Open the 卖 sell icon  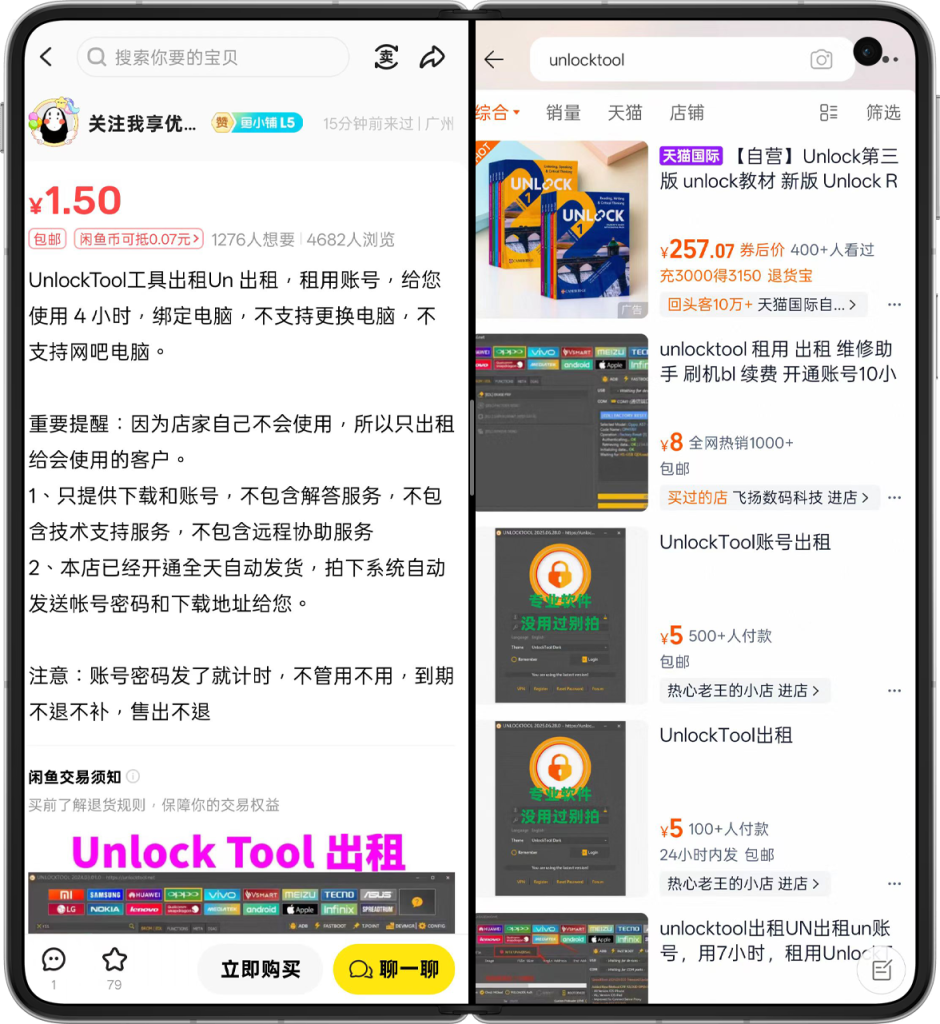coord(386,57)
